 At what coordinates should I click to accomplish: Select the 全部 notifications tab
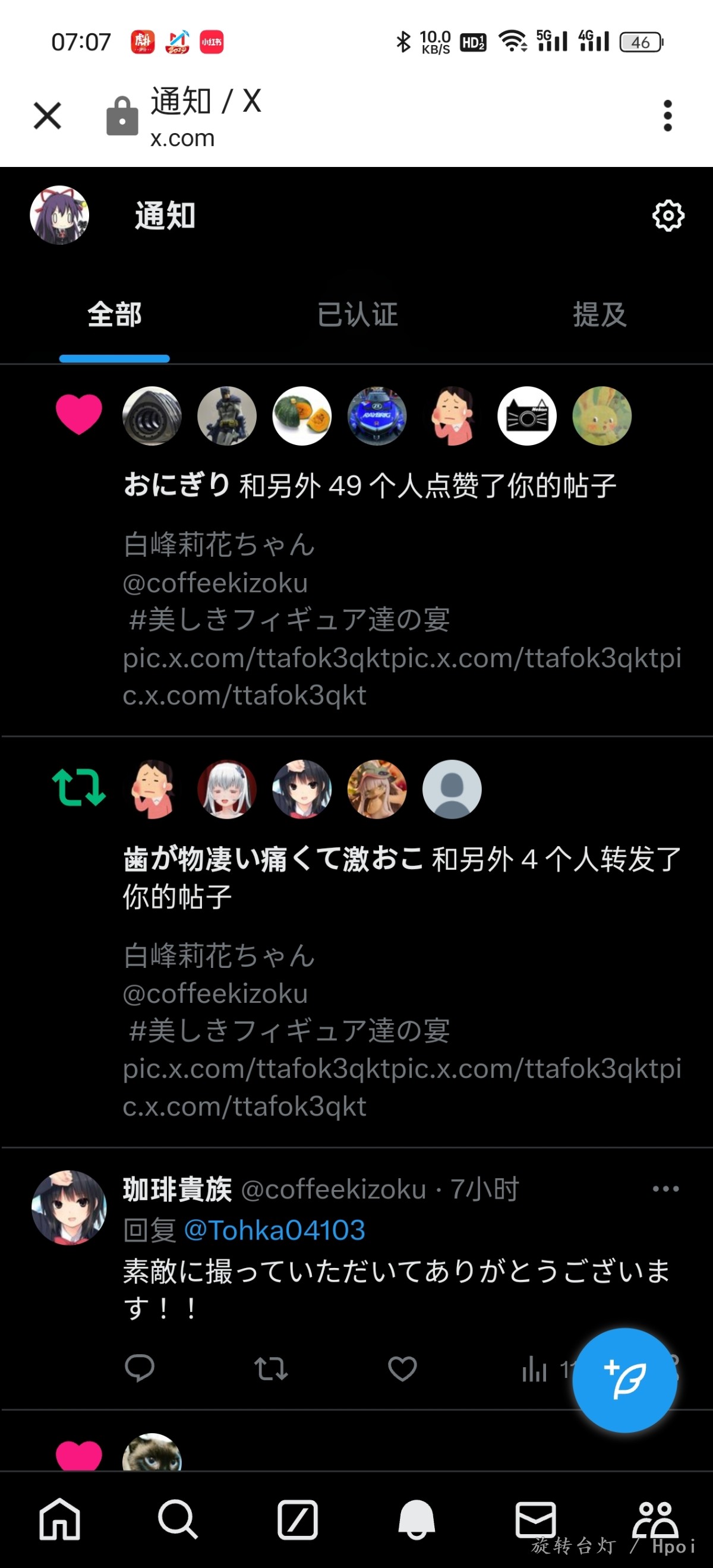click(115, 316)
